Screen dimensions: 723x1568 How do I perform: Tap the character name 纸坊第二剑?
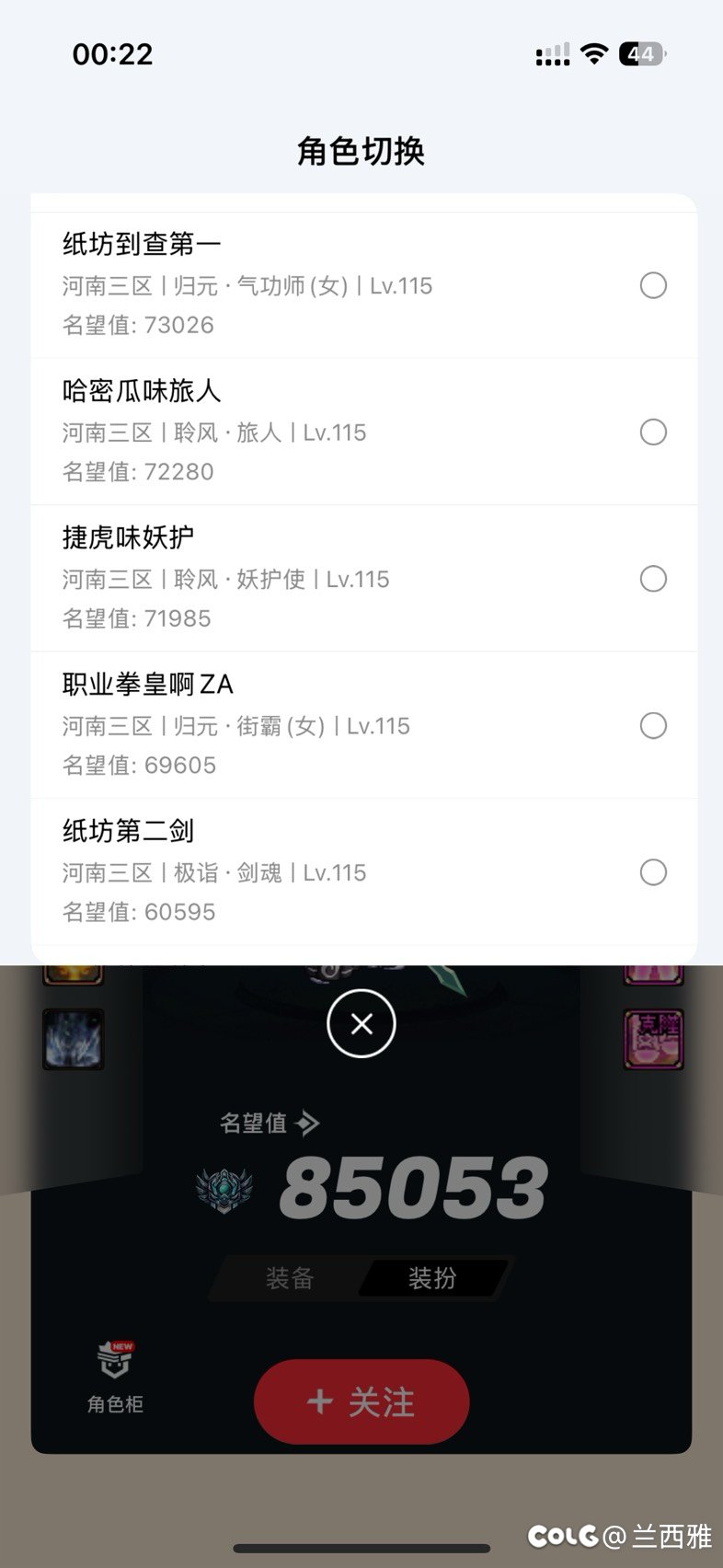click(x=127, y=831)
